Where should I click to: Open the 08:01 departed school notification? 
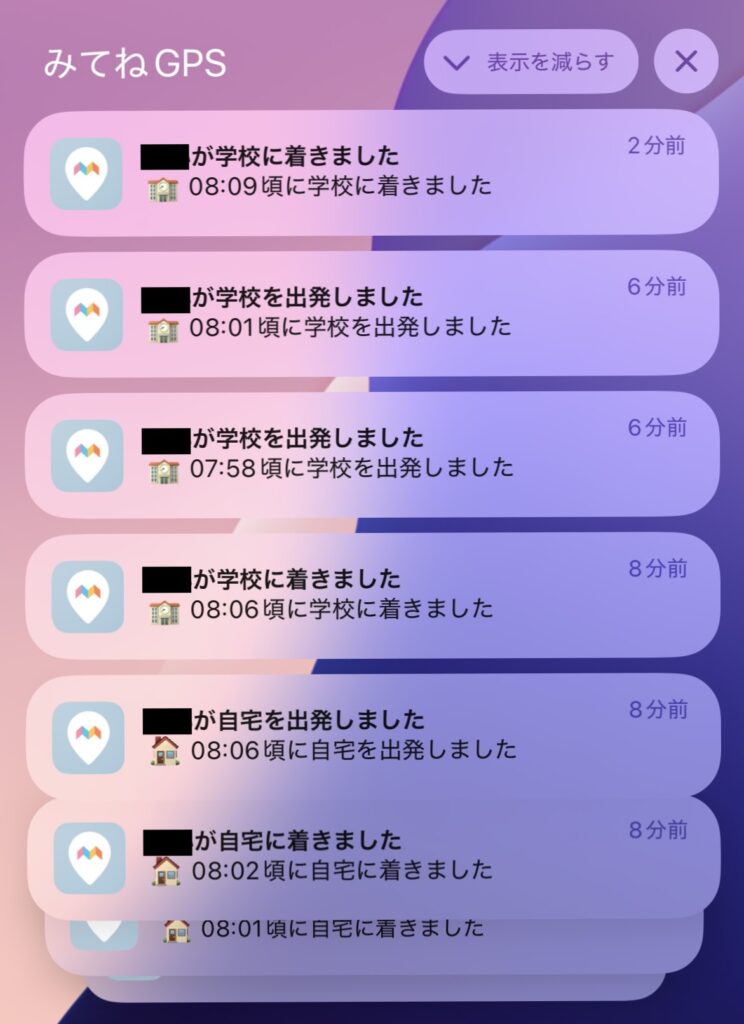[370, 313]
